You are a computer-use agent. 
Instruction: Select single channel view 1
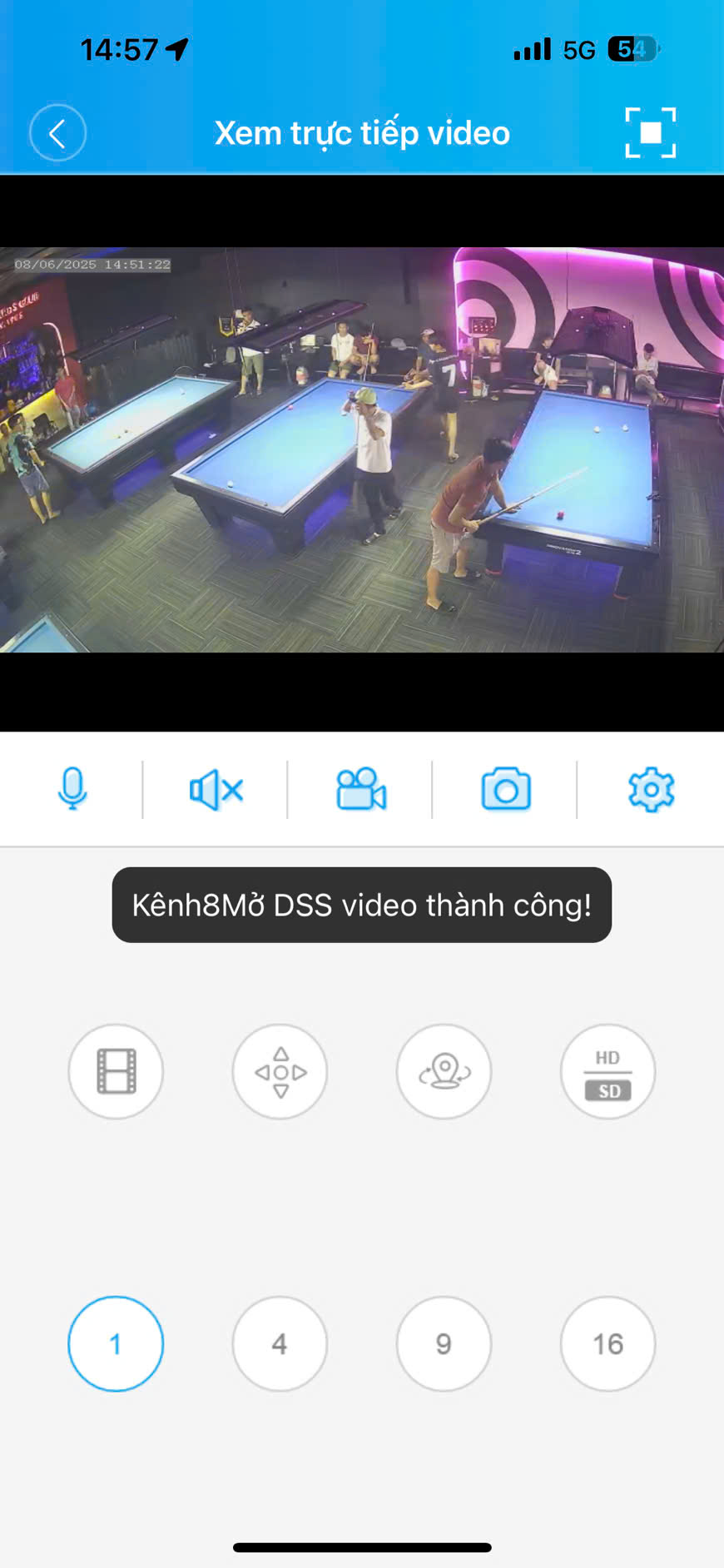(x=116, y=1343)
